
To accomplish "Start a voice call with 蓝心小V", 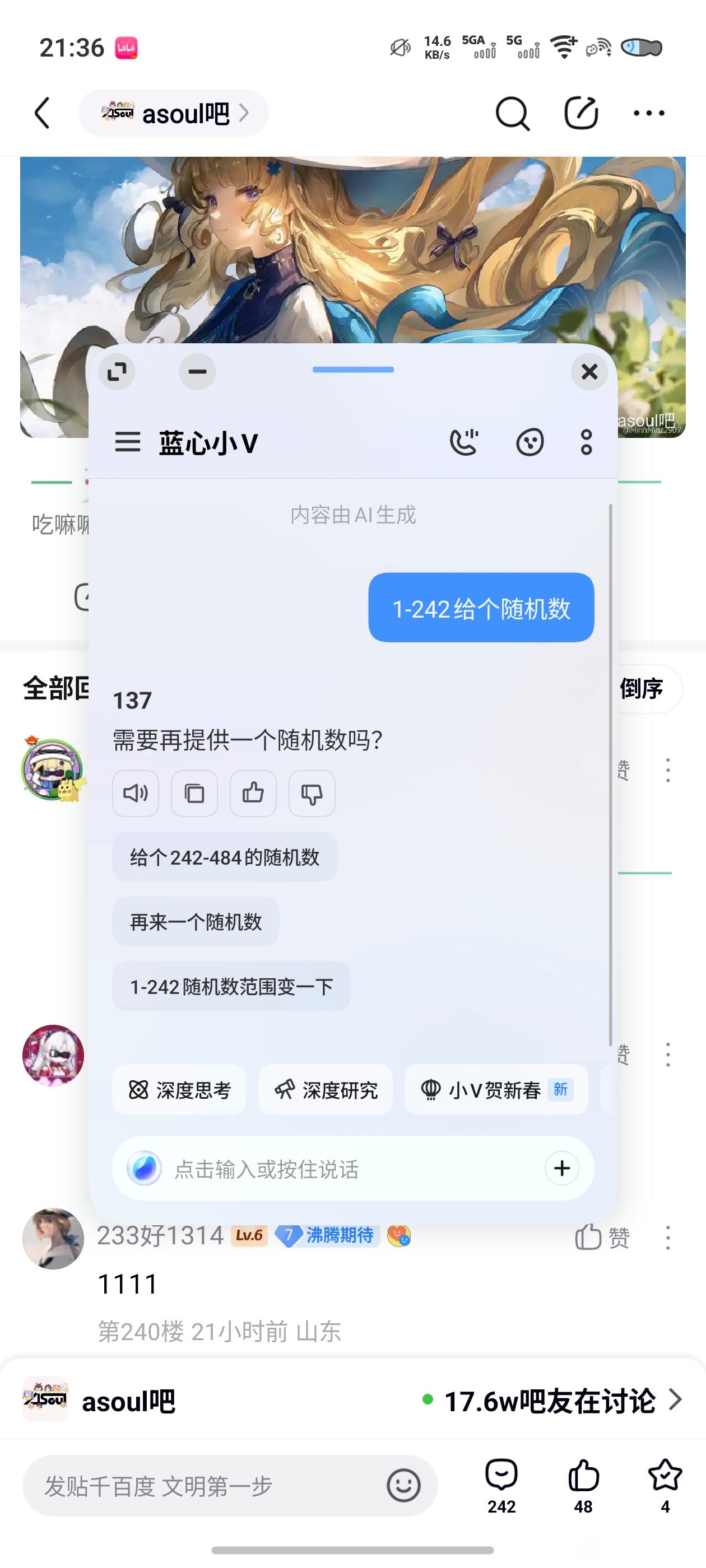I will [463, 442].
